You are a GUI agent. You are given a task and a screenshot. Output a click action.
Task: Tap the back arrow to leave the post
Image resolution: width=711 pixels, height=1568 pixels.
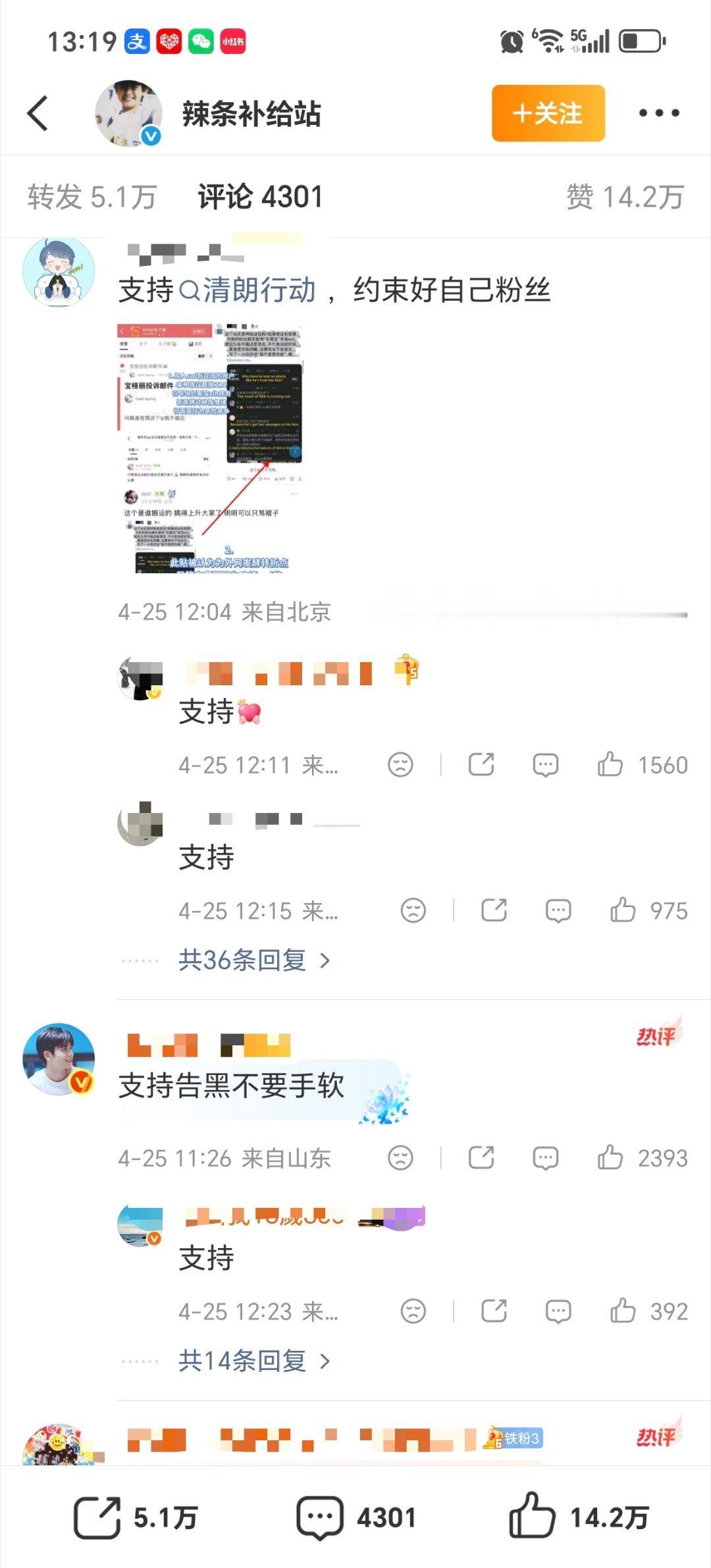(37, 112)
